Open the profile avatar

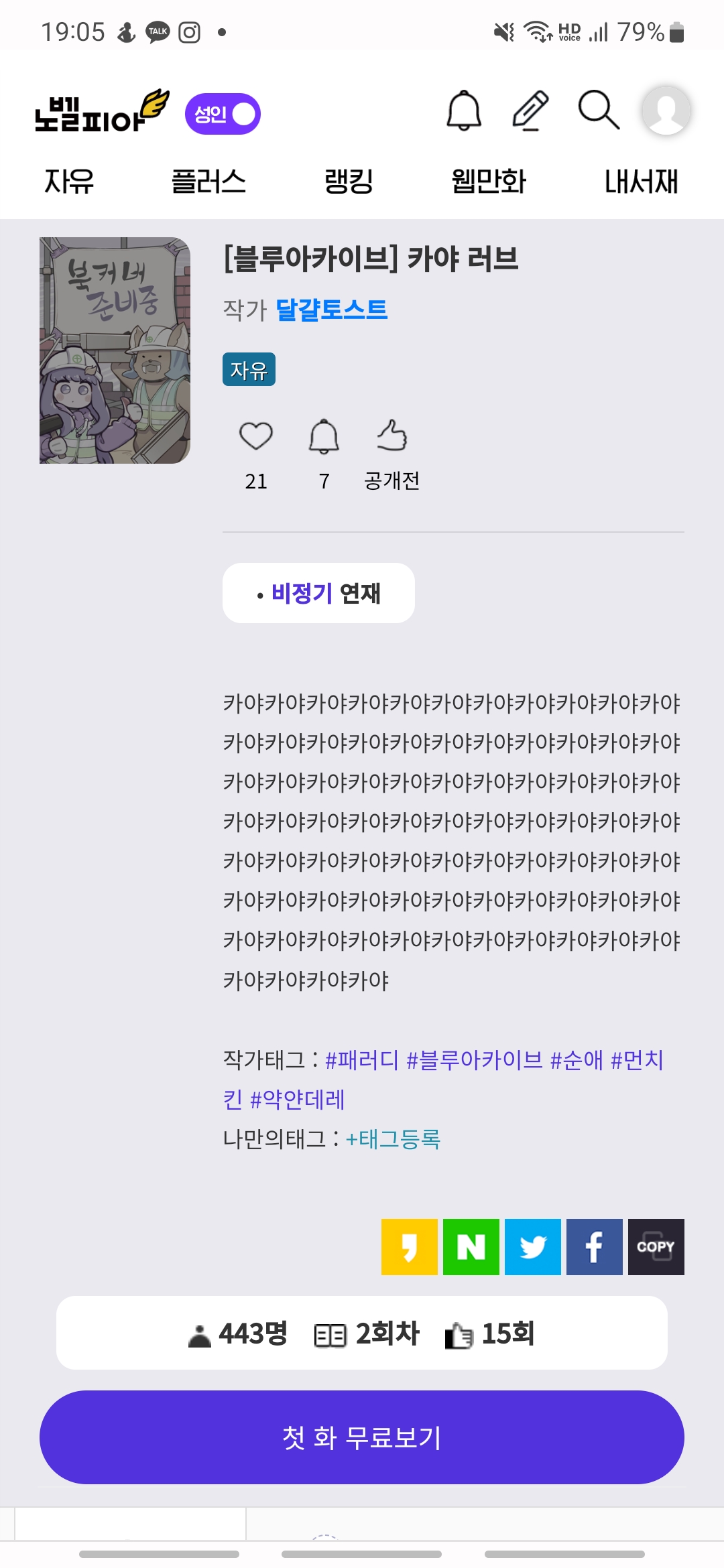tap(666, 111)
